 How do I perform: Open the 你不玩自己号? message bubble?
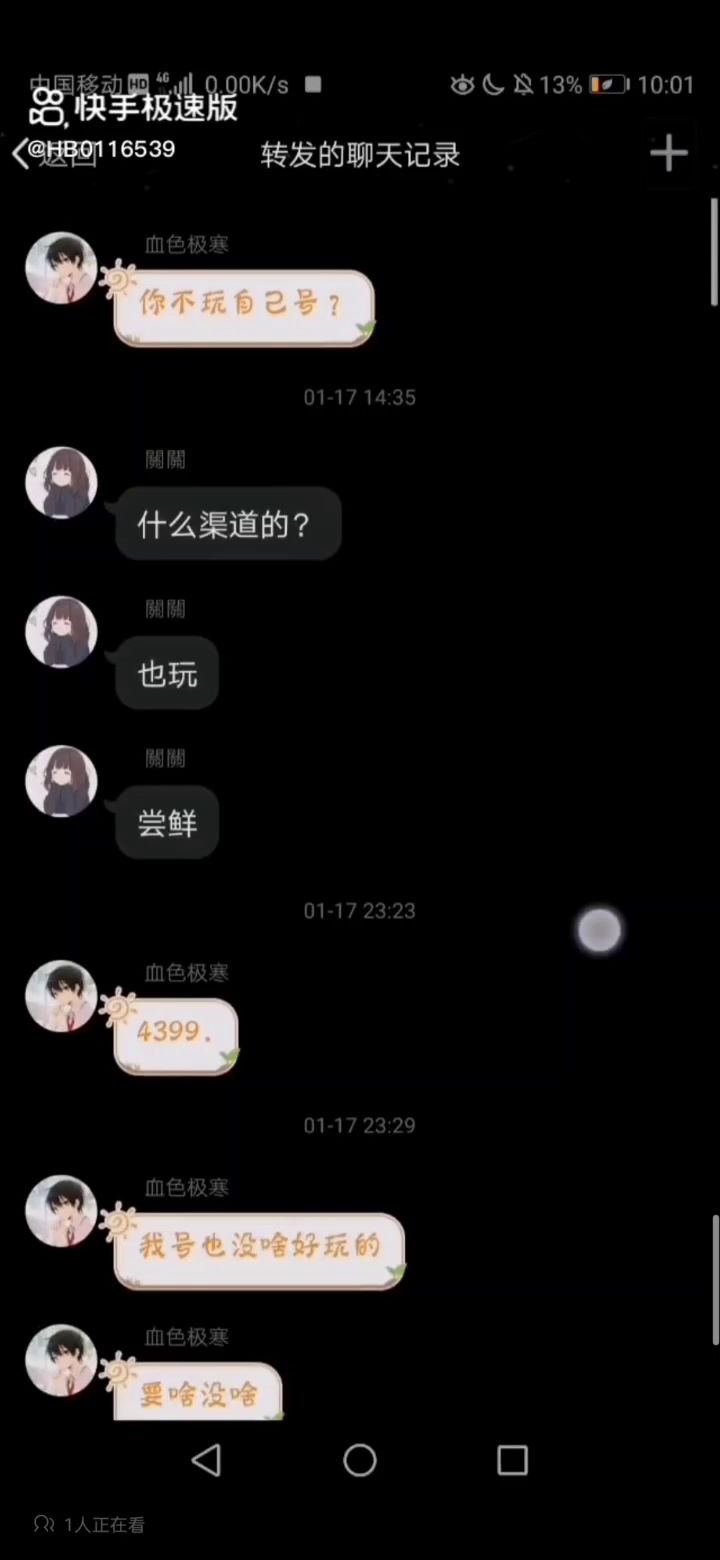(x=244, y=306)
